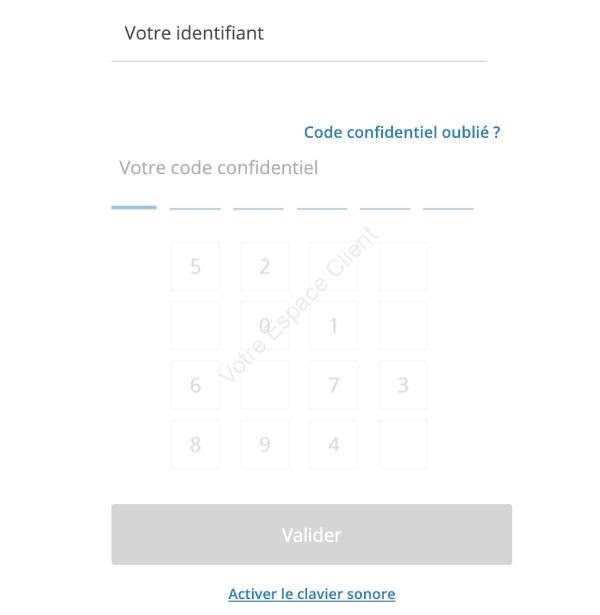Enter keypad digit 3
Image resolution: width=600 pixels, height=615 pixels.
coord(403,385)
